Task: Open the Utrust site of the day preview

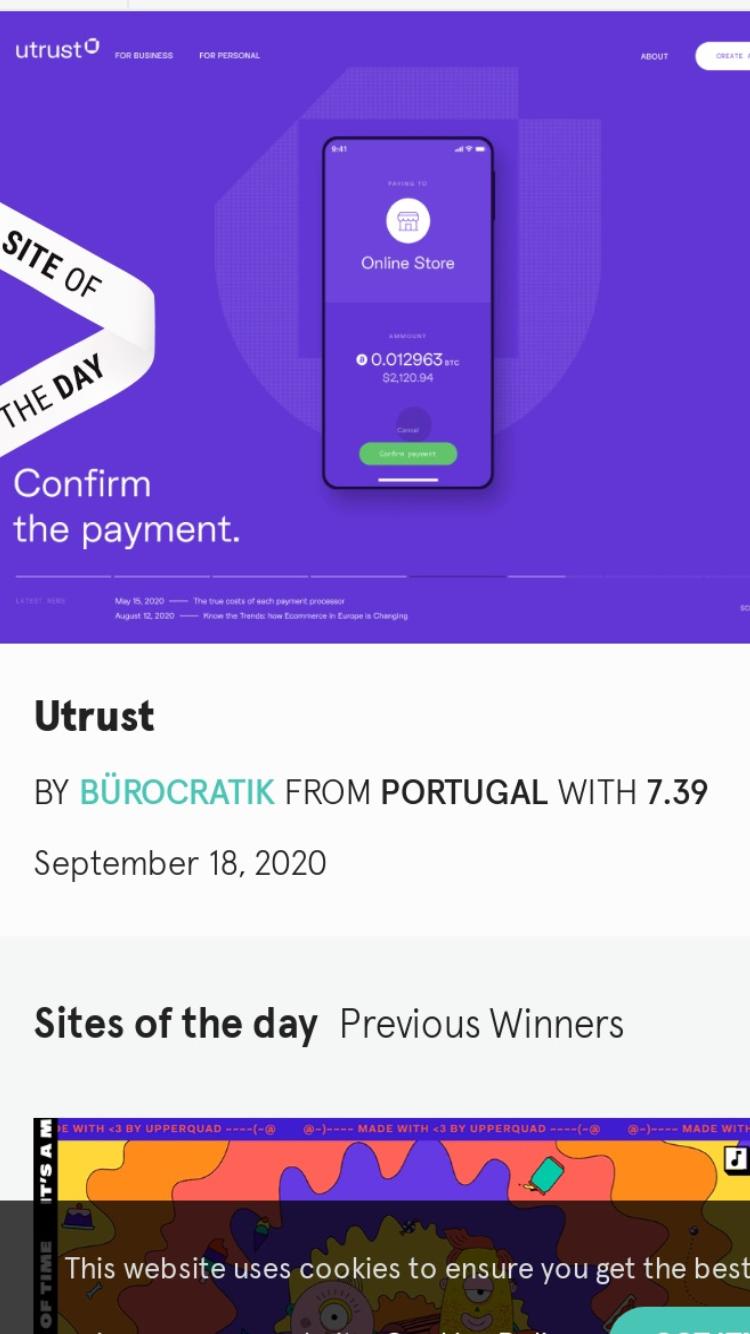Action: pos(375,328)
